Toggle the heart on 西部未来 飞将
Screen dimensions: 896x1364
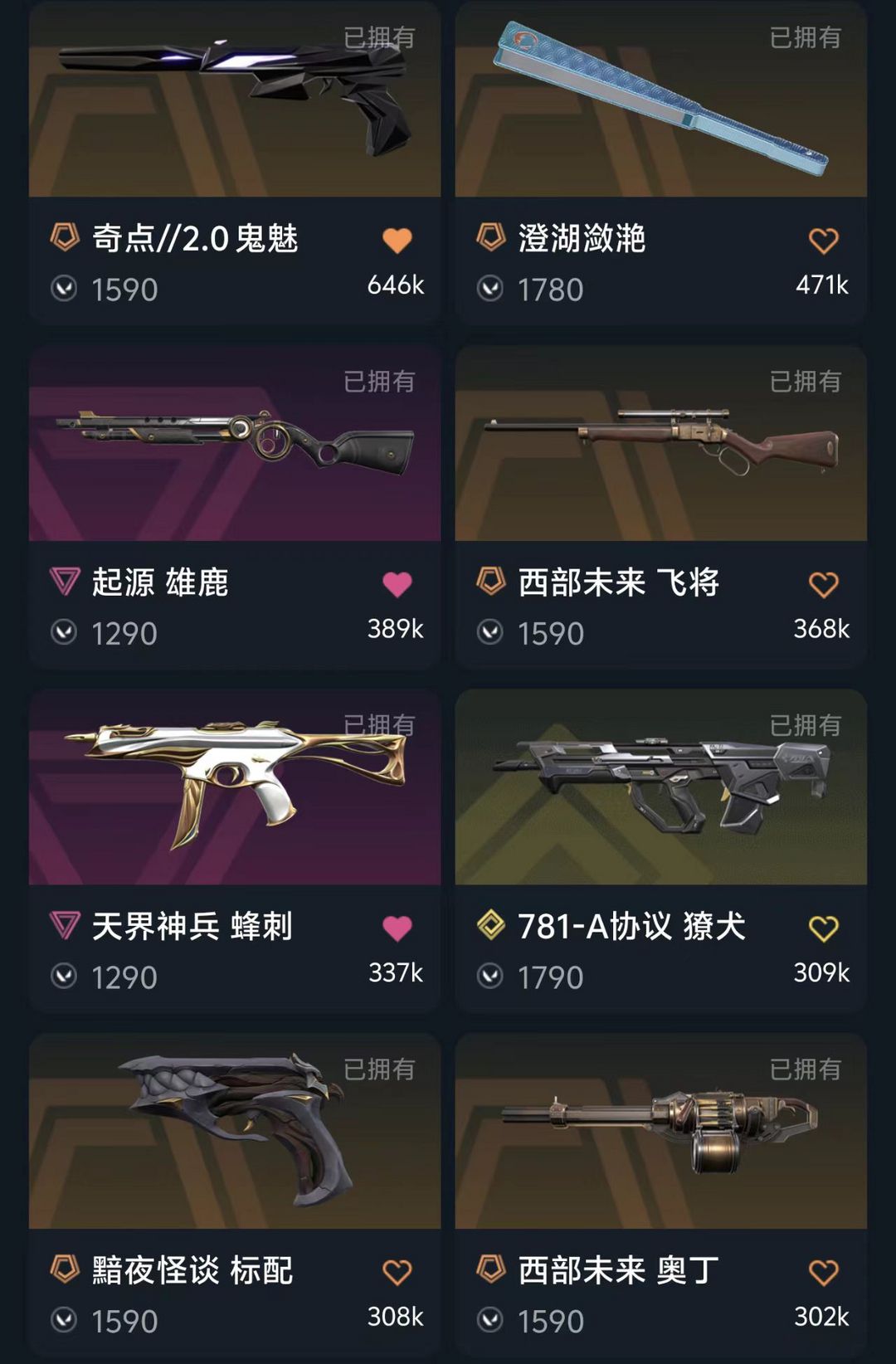tap(824, 585)
